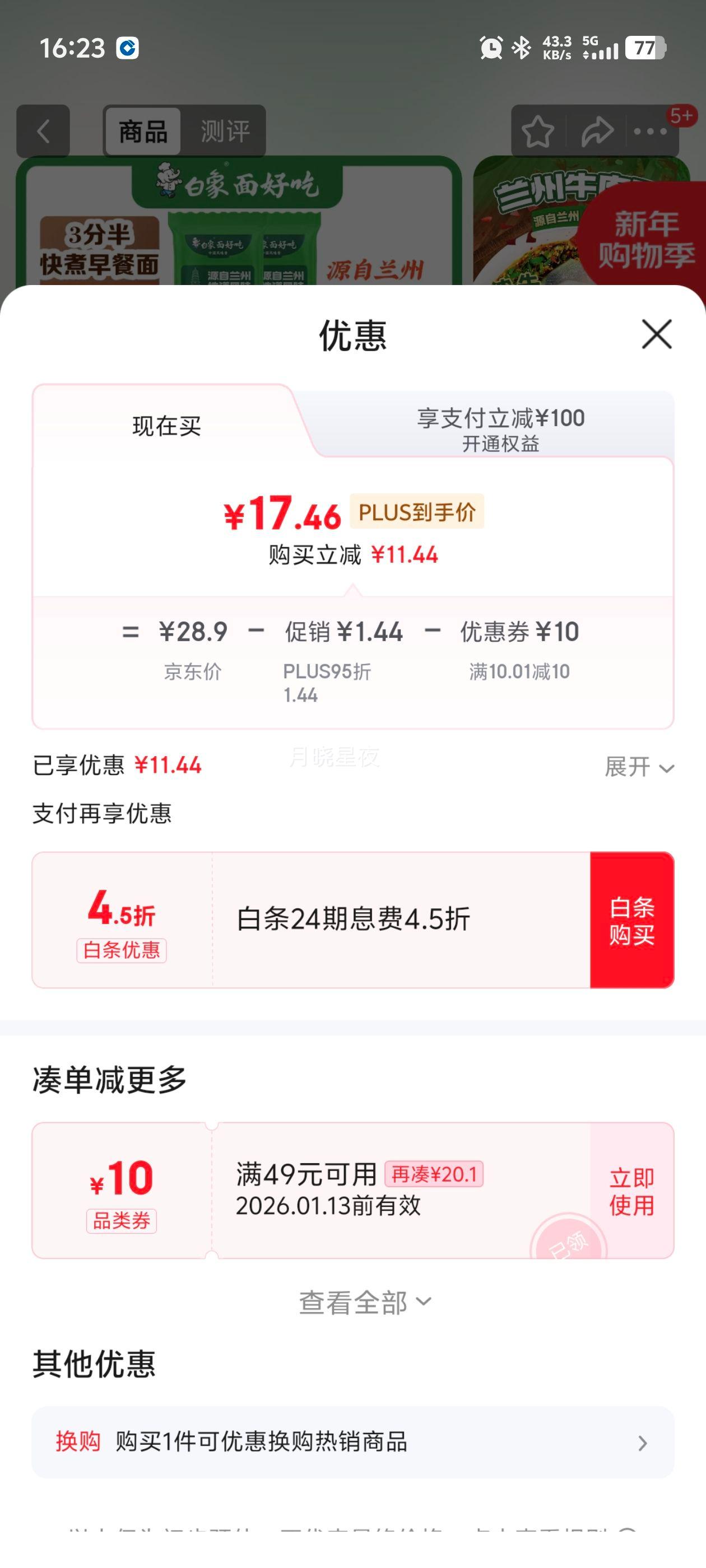The image size is (706, 1568).
Task: Open the share icon
Action: click(x=597, y=130)
